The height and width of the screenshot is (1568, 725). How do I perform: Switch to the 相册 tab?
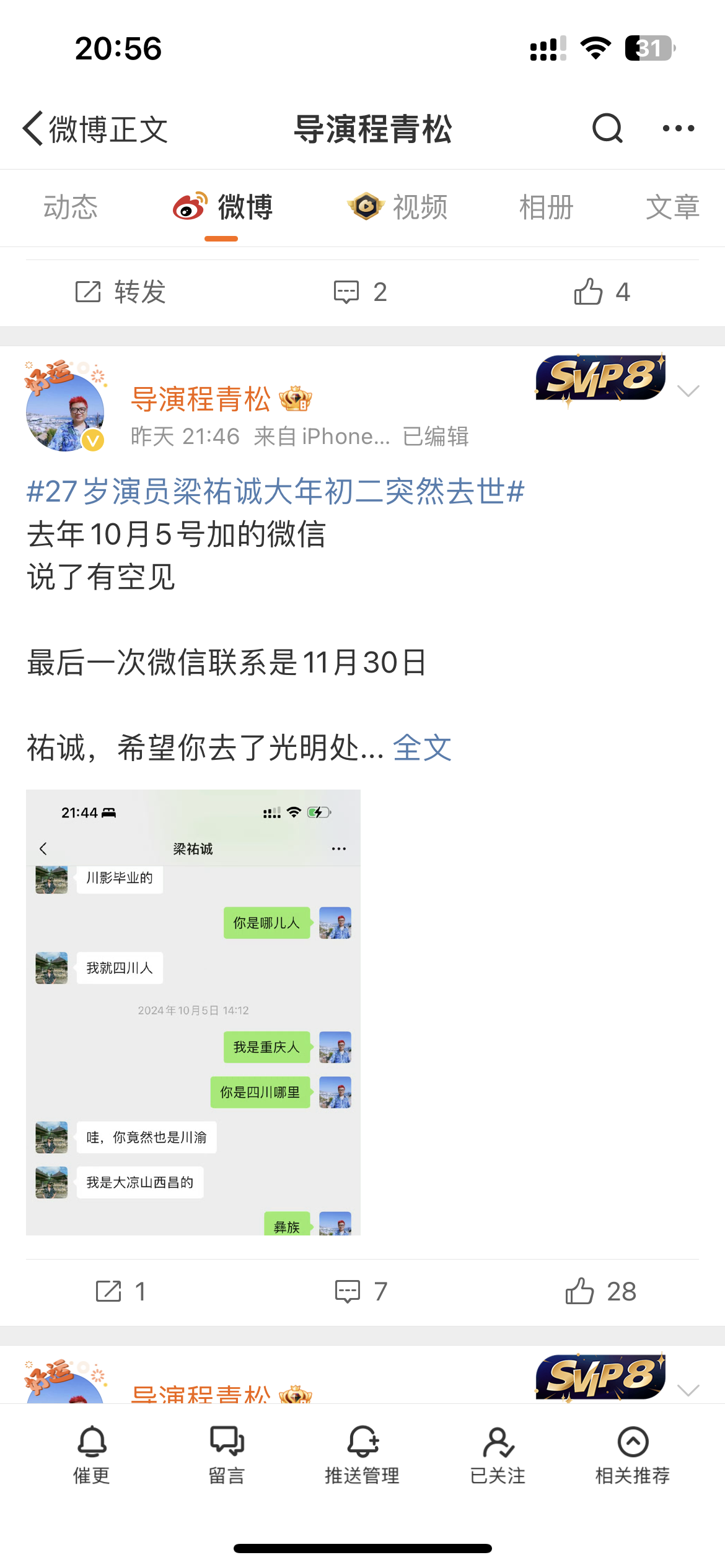[546, 207]
